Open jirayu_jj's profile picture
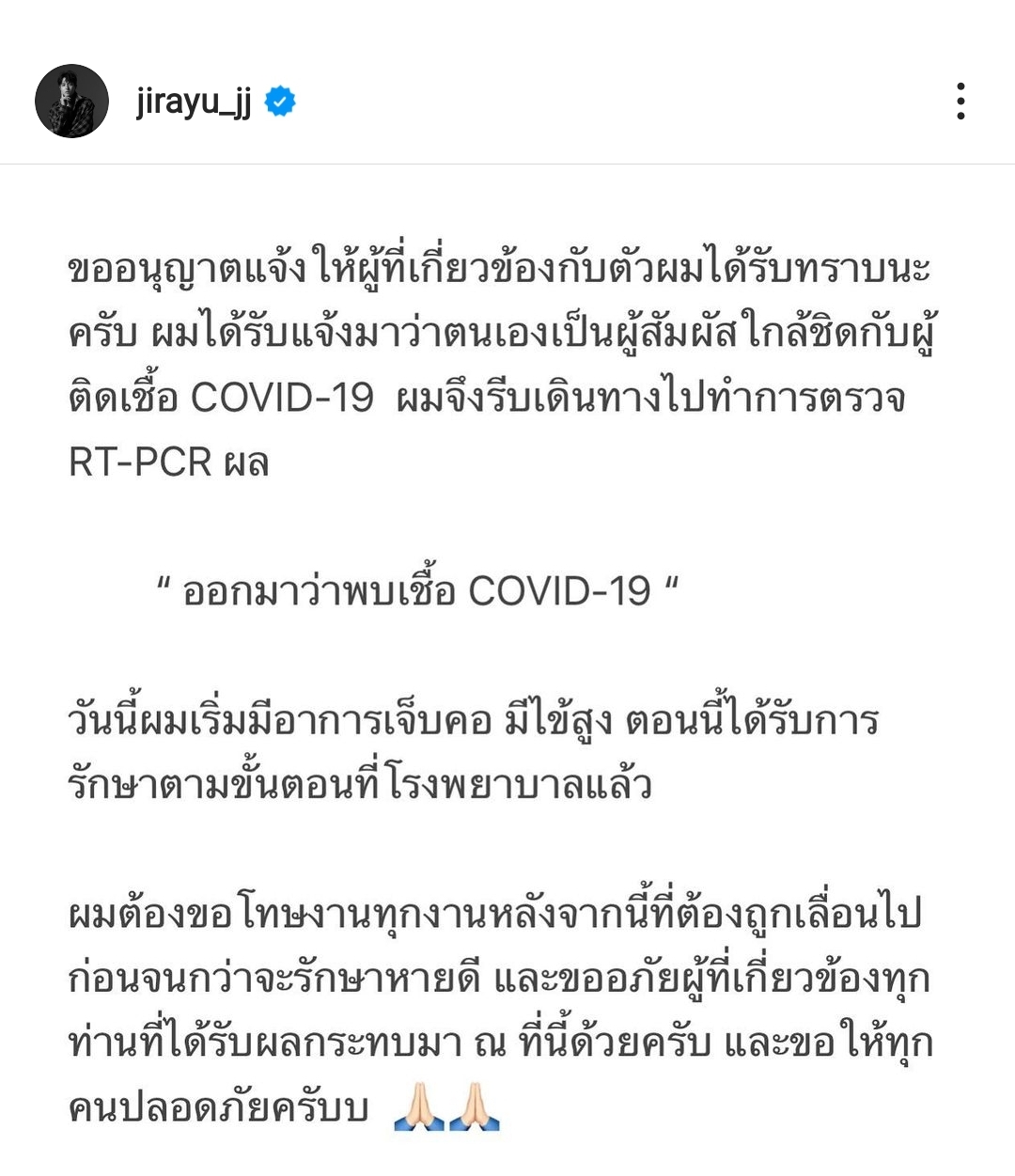This screenshot has height=1176, width=1015. [x=71, y=102]
